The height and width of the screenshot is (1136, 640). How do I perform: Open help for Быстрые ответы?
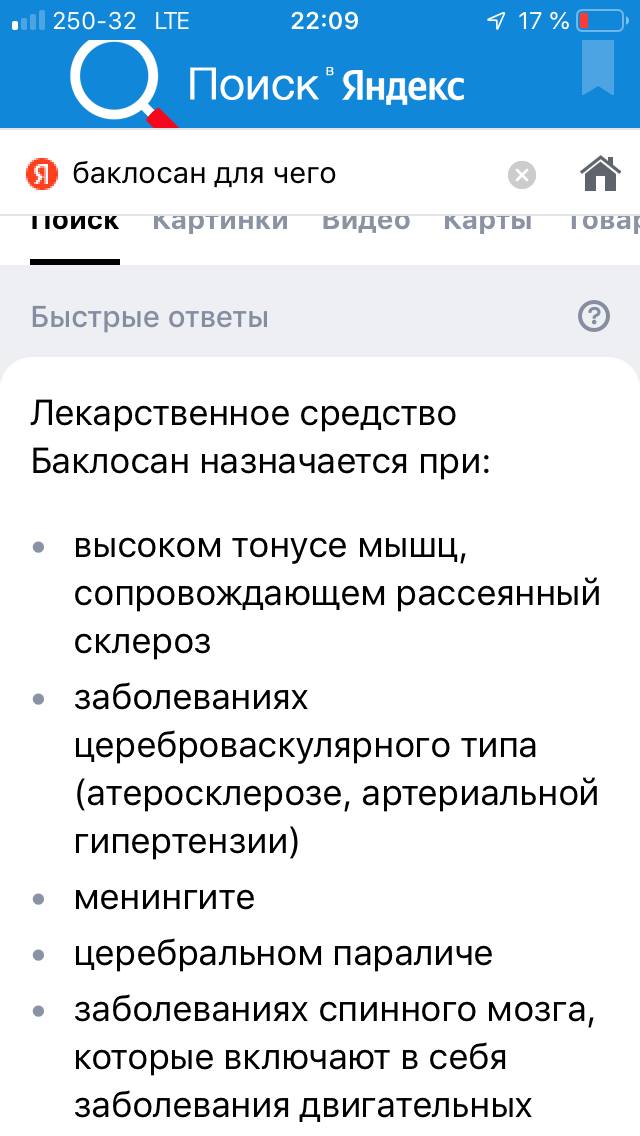click(x=594, y=317)
